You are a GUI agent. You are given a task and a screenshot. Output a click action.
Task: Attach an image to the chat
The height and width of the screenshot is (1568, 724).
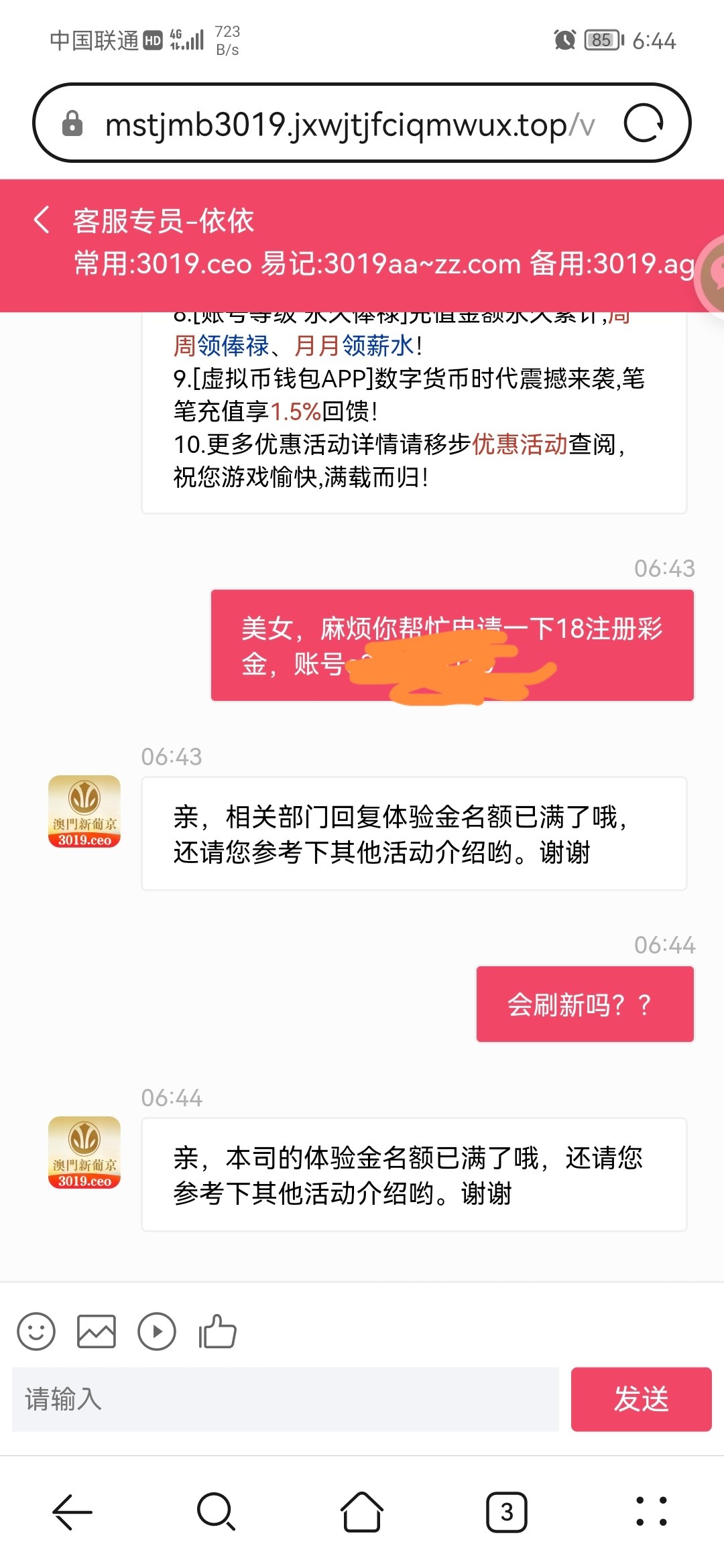[x=97, y=1331]
